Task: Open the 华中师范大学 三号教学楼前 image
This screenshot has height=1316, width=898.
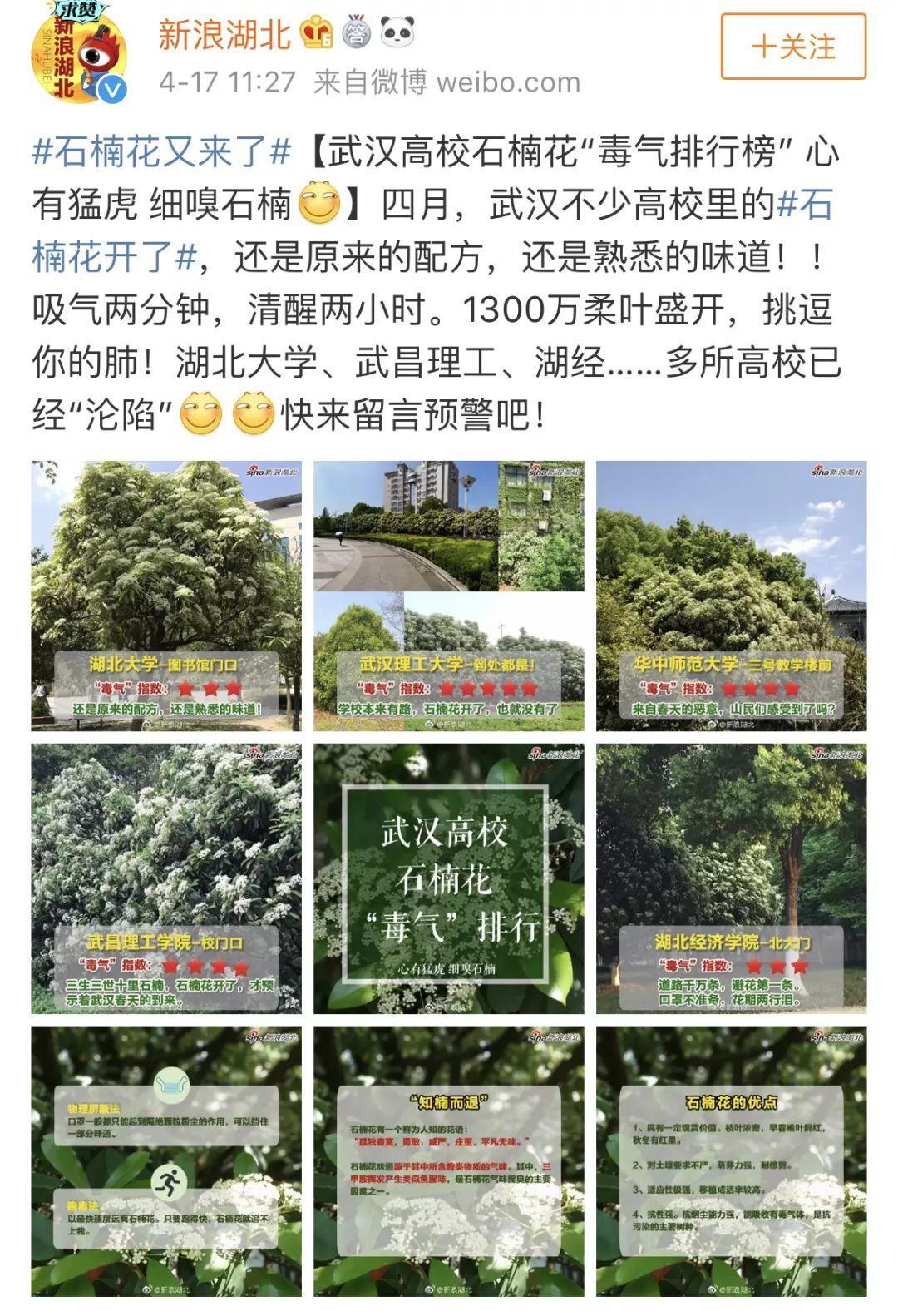Action: coord(731,596)
